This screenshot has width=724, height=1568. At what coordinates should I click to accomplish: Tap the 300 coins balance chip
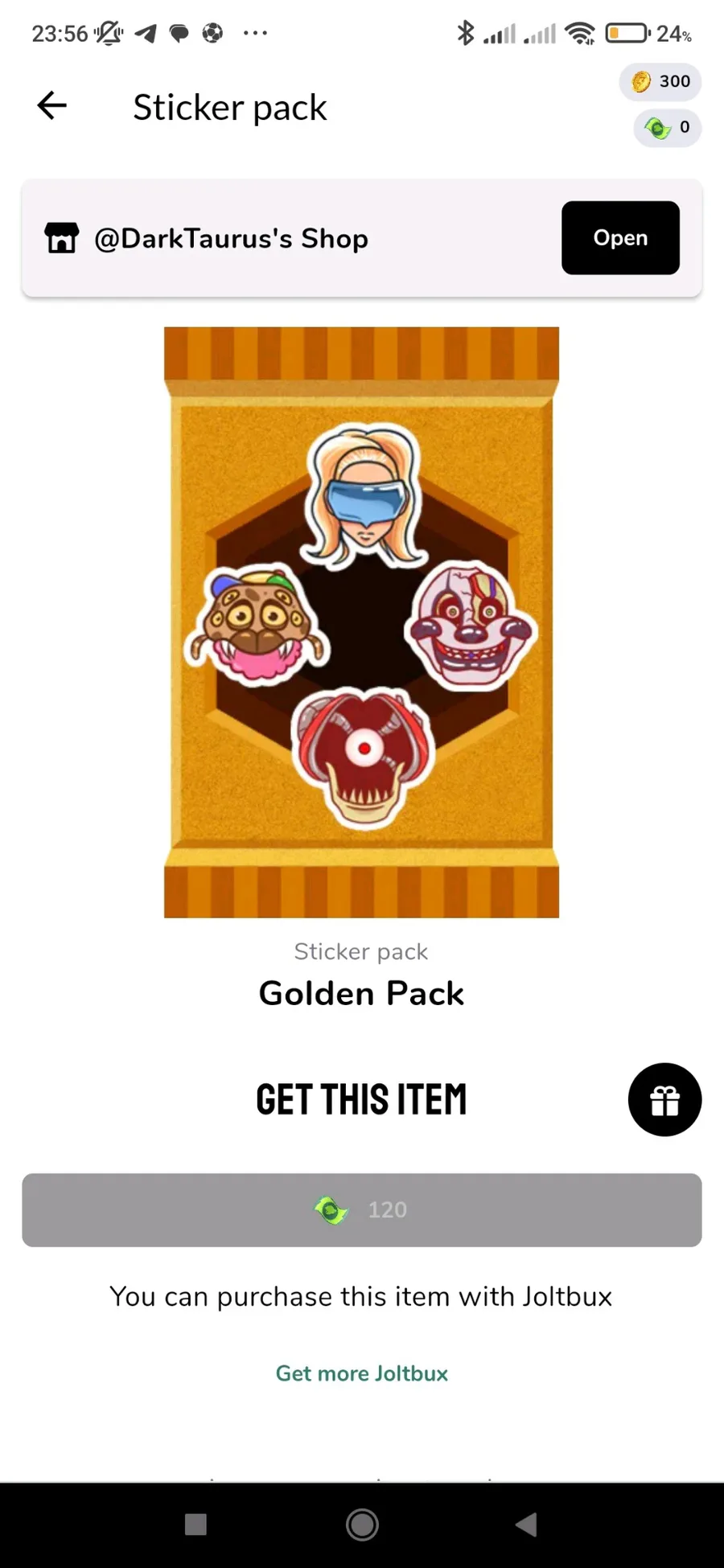pos(660,81)
